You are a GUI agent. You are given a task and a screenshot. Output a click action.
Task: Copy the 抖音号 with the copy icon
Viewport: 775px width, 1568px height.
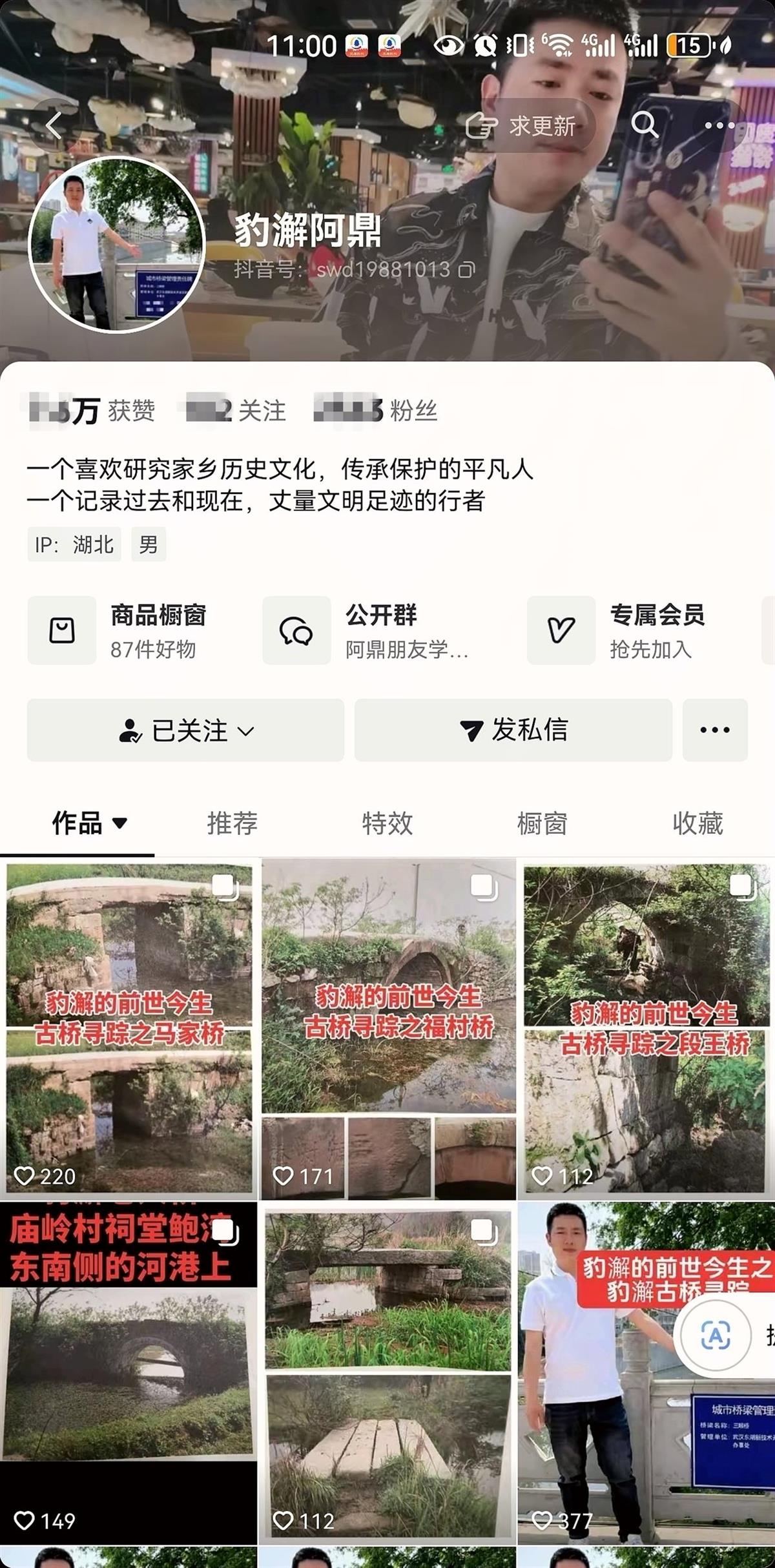466,269
